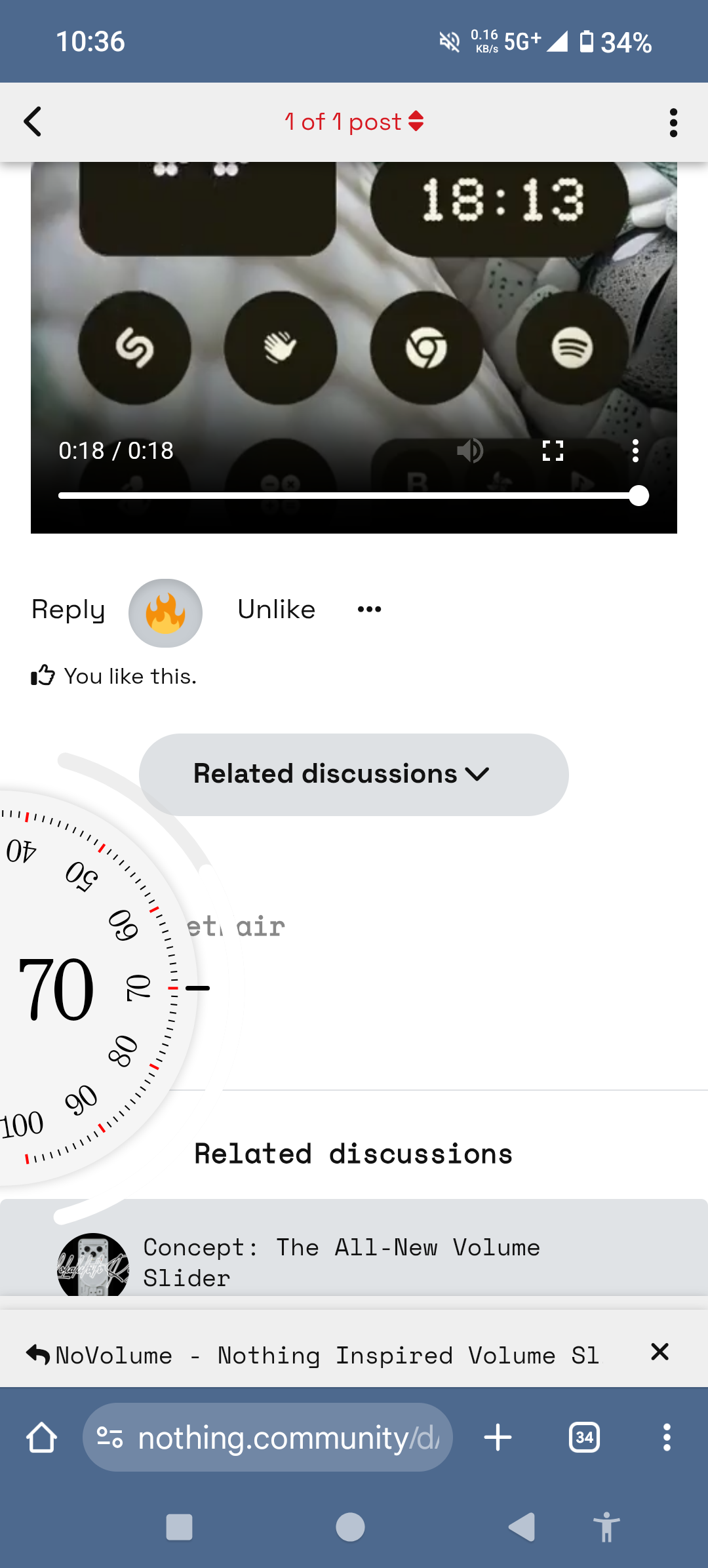Expand the Related discussions button
The image size is (708, 1568).
[354, 774]
